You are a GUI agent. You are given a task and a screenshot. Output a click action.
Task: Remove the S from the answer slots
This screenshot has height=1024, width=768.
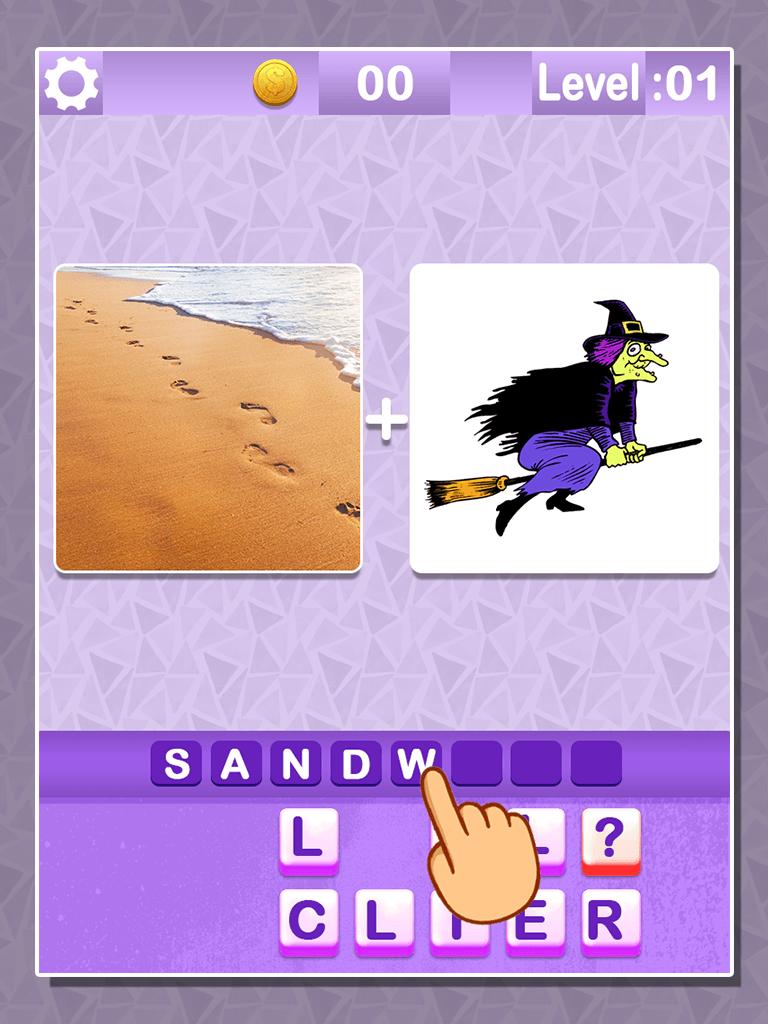click(x=176, y=764)
